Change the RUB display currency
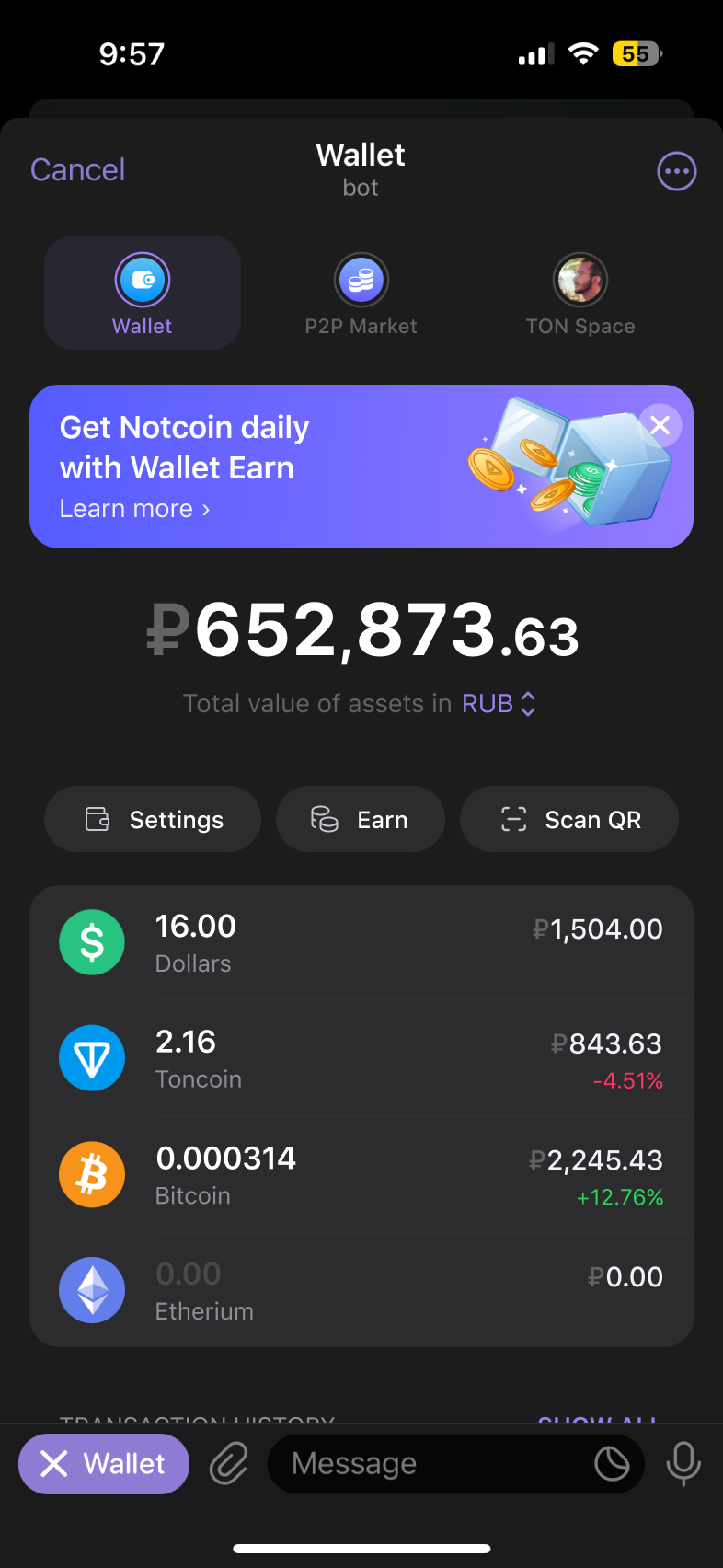Image resolution: width=723 pixels, height=1568 pixels. [x=499, y=704]
